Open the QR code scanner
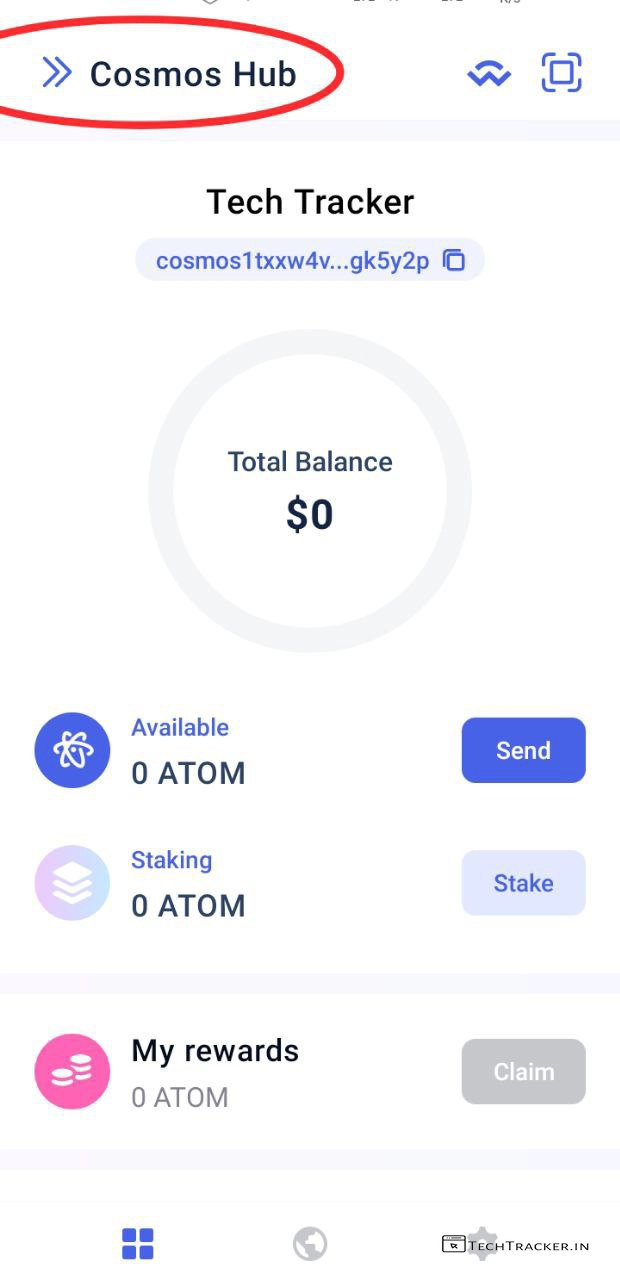Image resolution: width=620 pixels, height=1280 pixels. 561,73
